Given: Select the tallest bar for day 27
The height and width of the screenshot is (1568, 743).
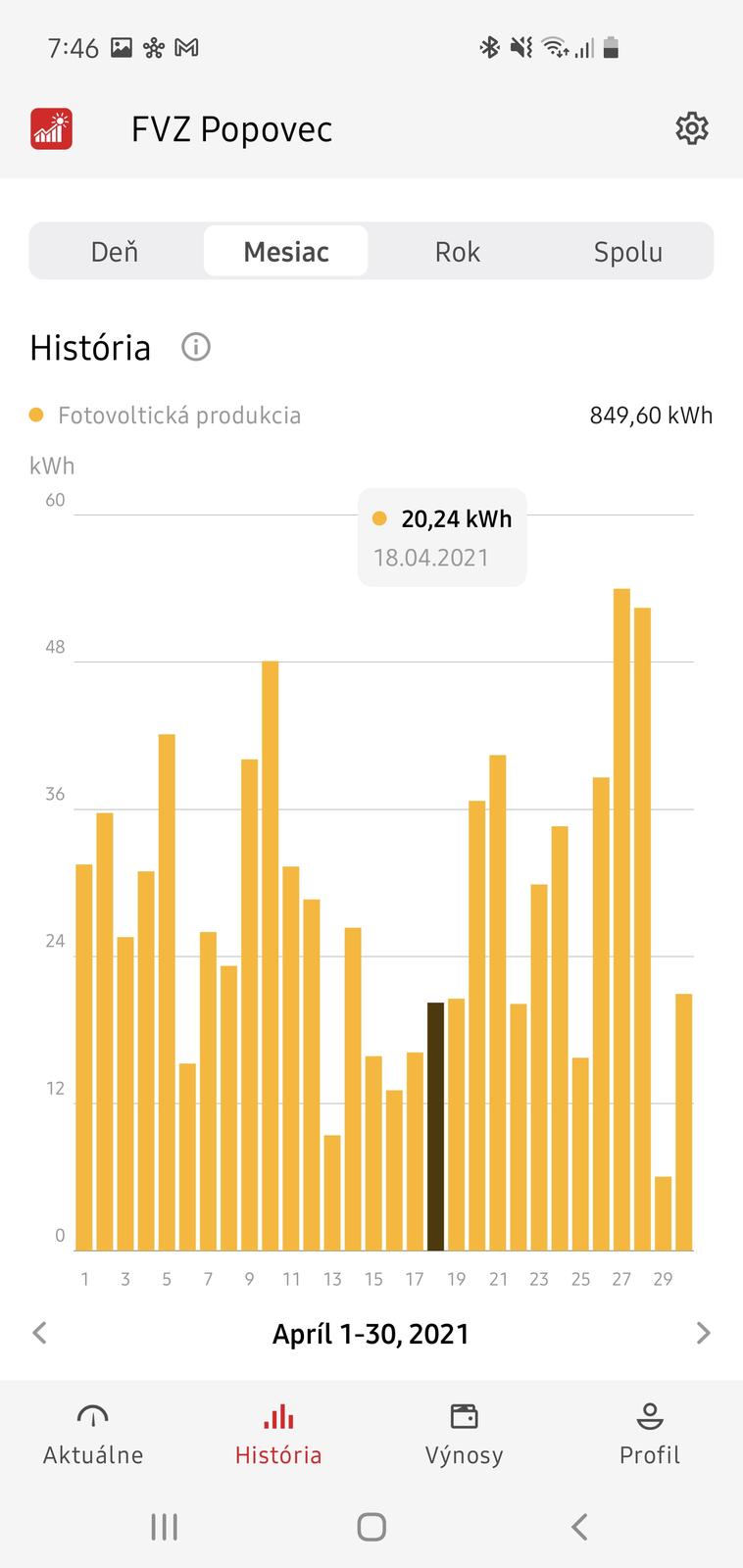Looking at the screenshot, I should coord(621,919).
